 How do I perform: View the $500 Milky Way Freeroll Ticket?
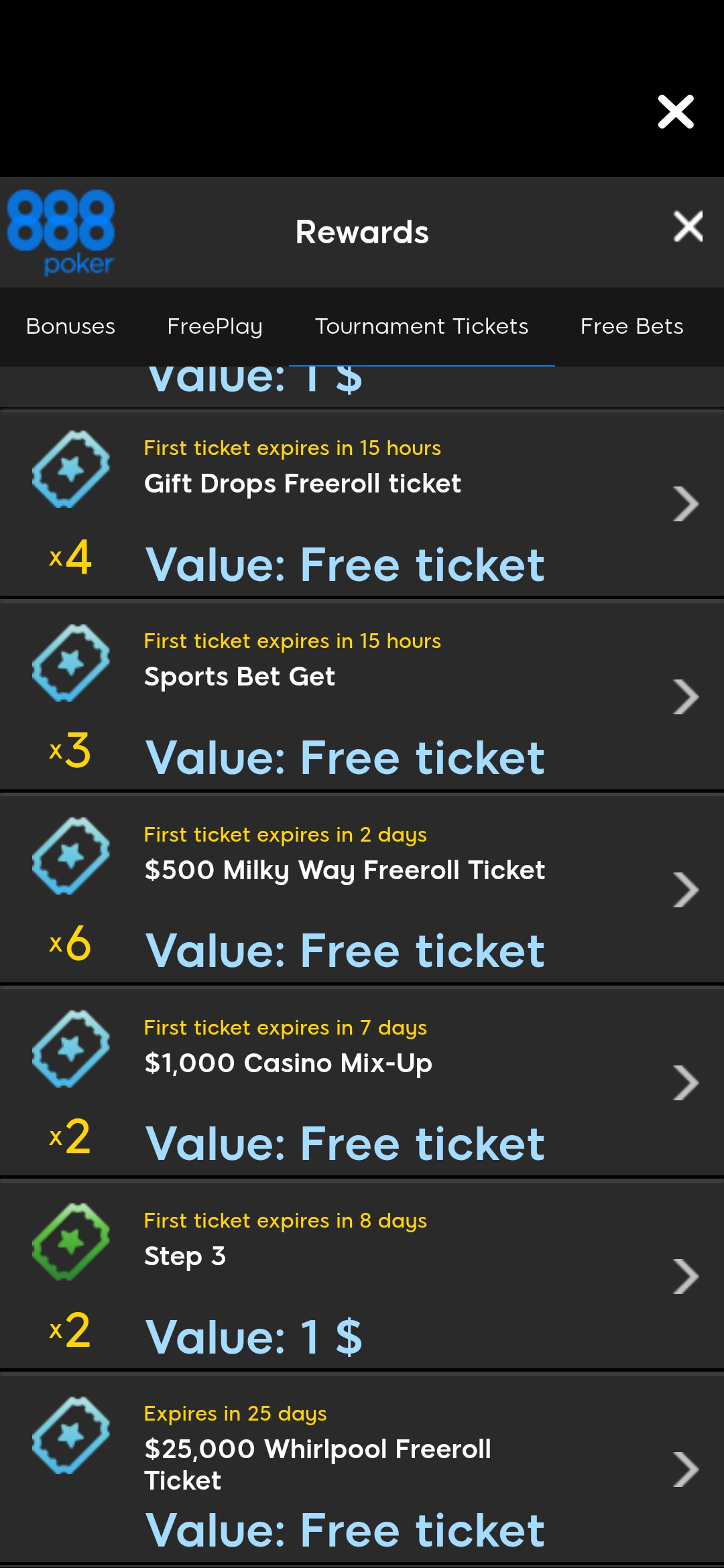[362, 889]
